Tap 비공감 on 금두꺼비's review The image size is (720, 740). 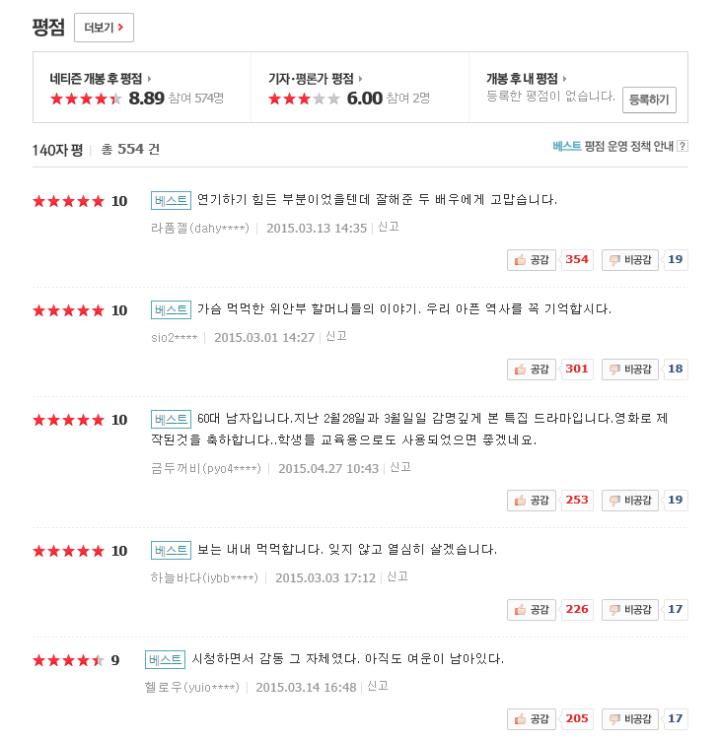pos(630,500)
